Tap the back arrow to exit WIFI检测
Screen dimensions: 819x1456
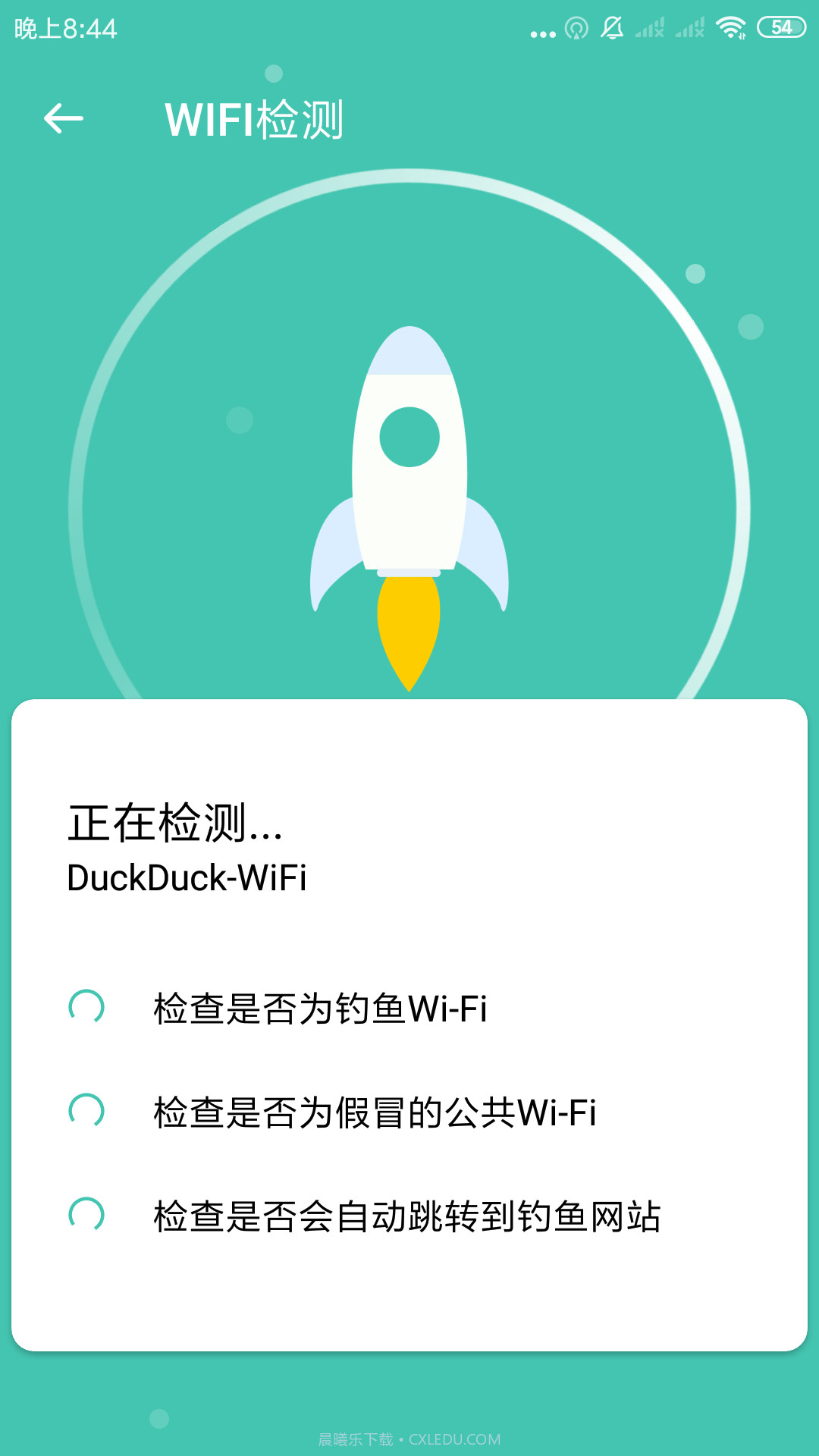(x=64, y=118)
